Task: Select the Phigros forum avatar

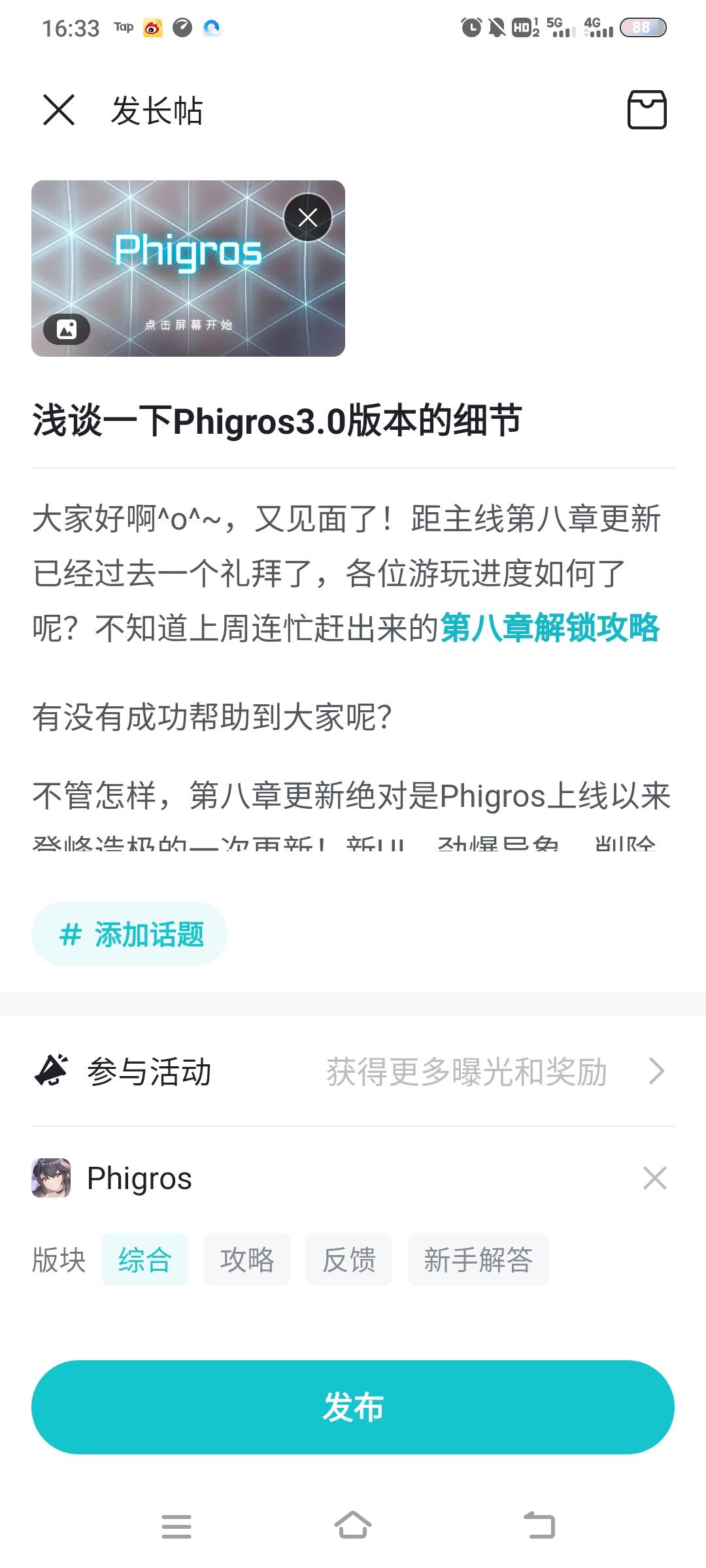Action: tap(52, 1178)
